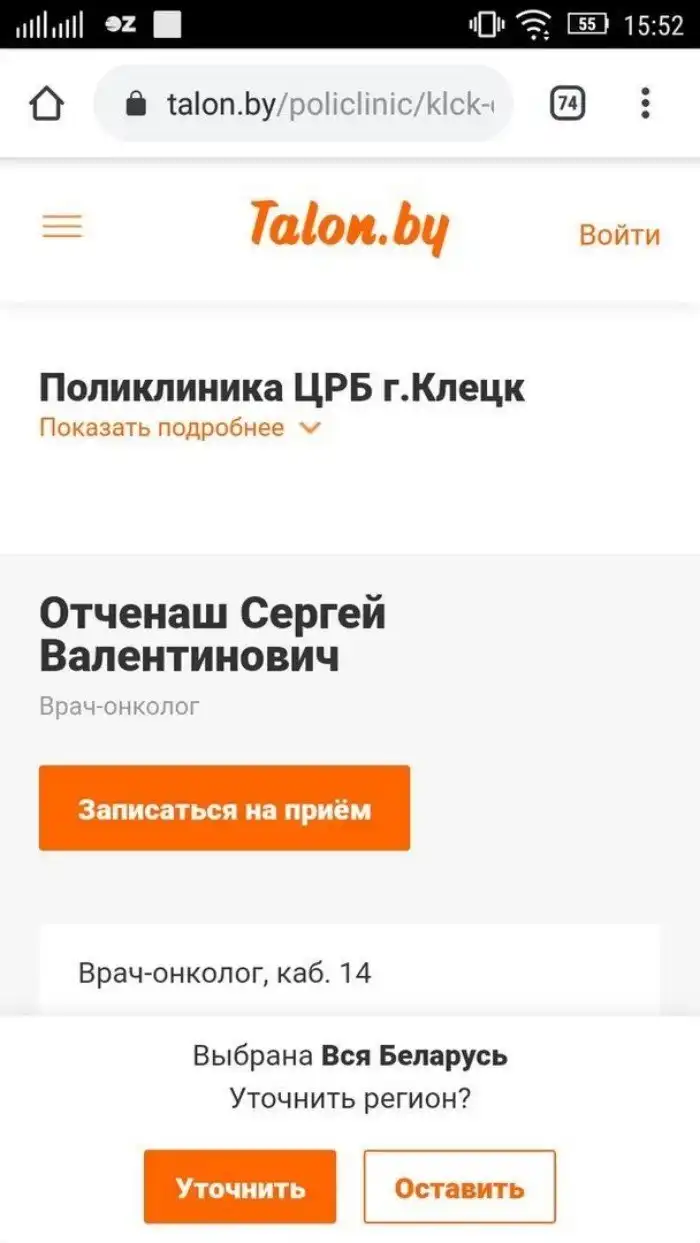Go to the browser home page
The width and height of the screenshot is (700, 1243).
pos(48,103)
